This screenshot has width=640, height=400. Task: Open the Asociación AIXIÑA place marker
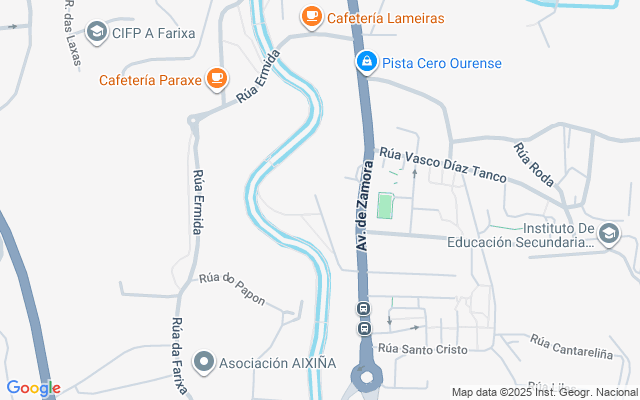205,361
